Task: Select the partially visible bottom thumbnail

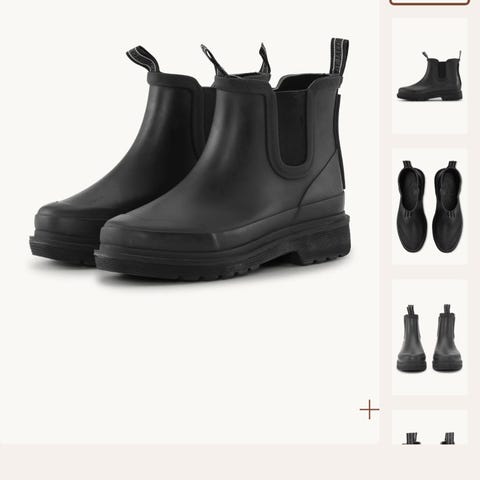Action: (x=430, y=427)
